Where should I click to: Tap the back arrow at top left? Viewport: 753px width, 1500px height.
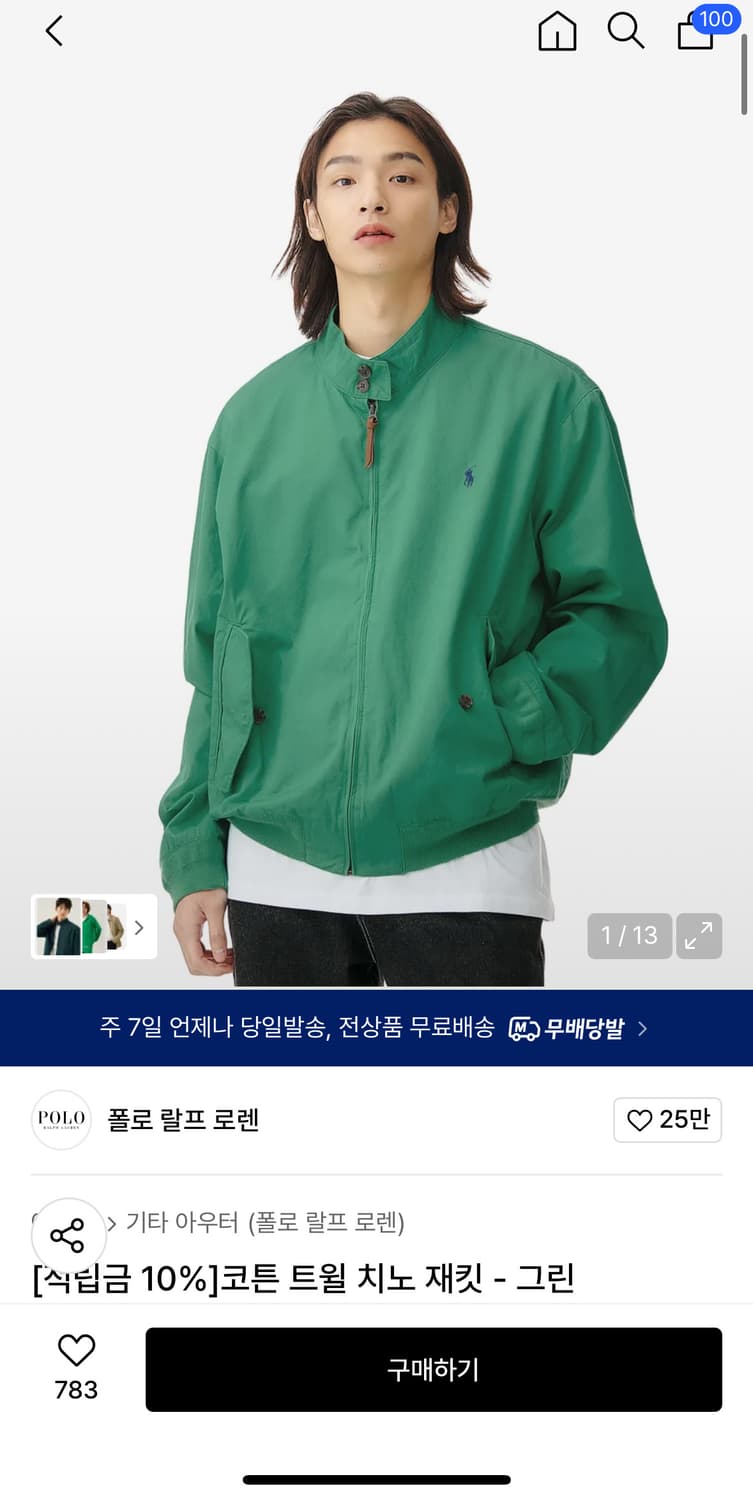pyautogui.click(x=54, y=31)
